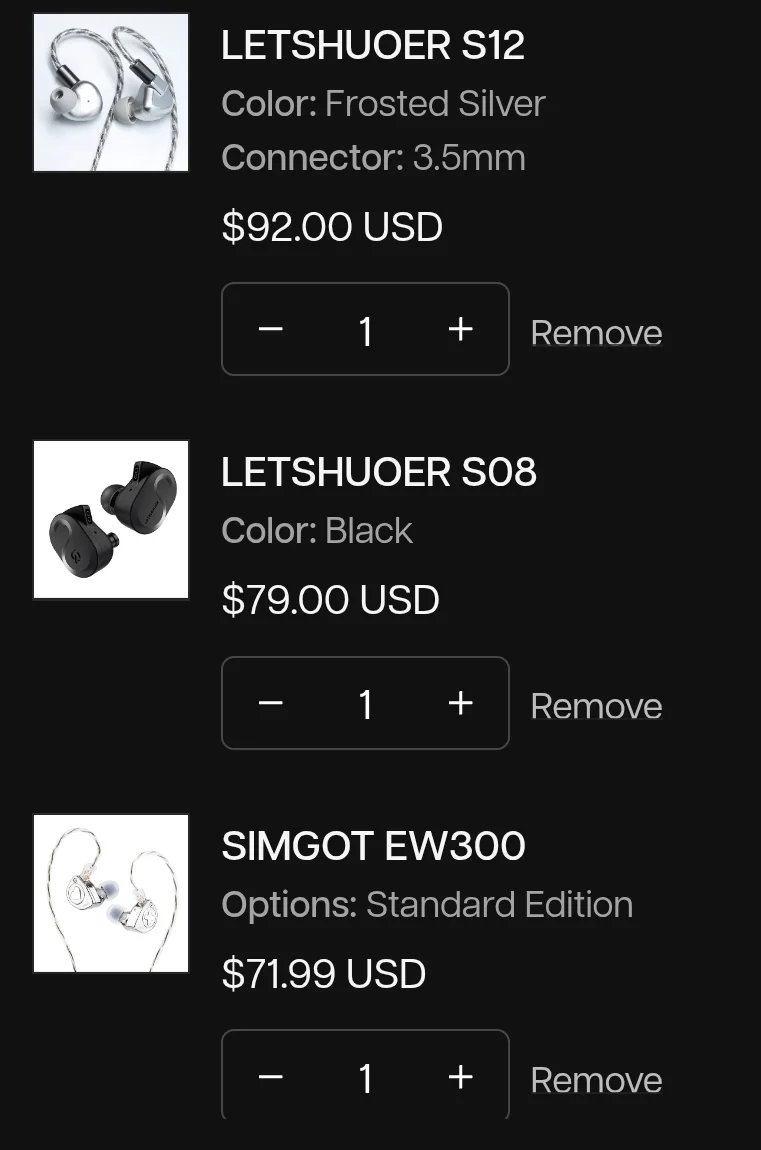Screen dimensions: 761x1150
Task: Remove LETSHUOER S12 from the cart
Action: point(596,333)
